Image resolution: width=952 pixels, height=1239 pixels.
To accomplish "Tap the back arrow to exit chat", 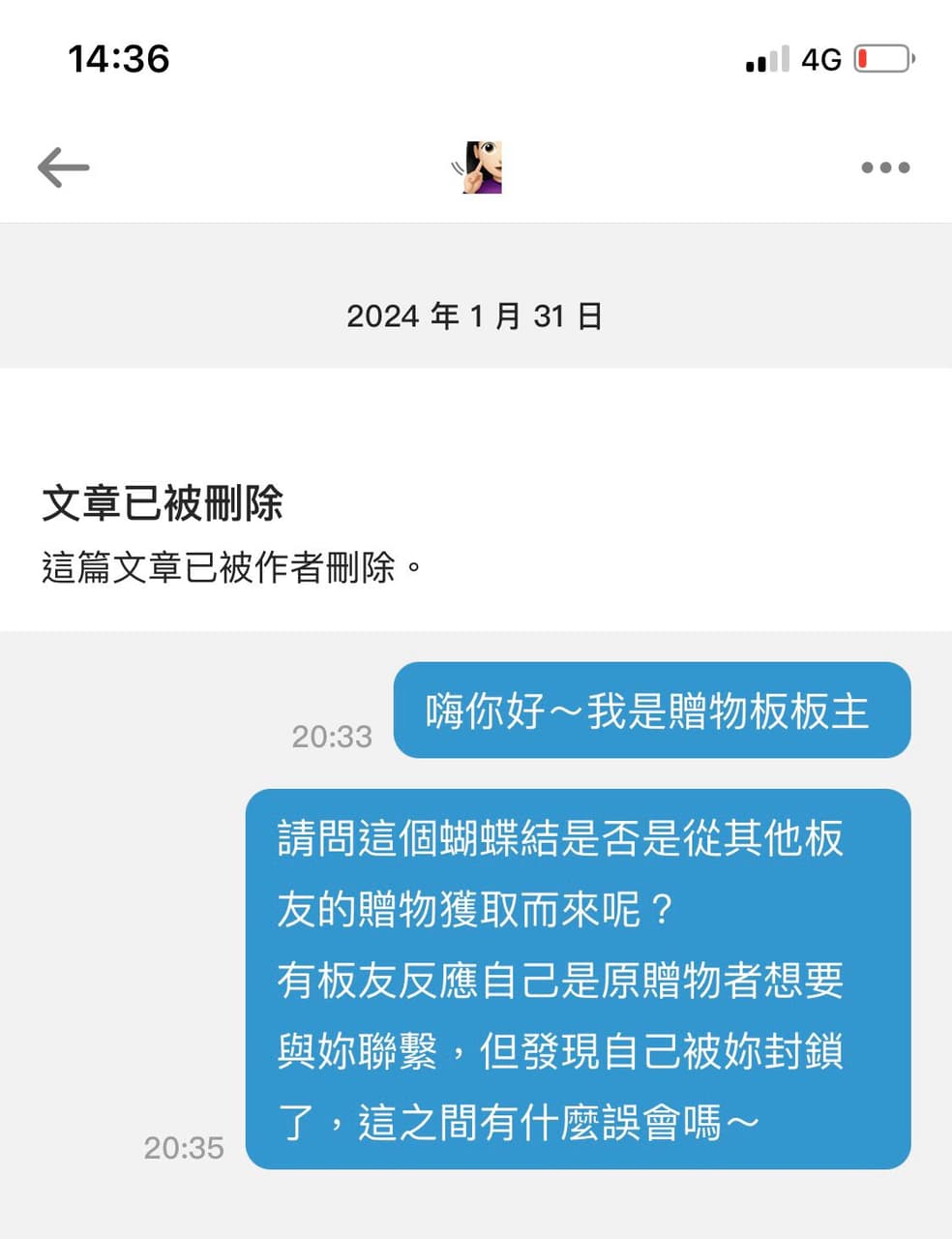I will [x=61, y=166].
